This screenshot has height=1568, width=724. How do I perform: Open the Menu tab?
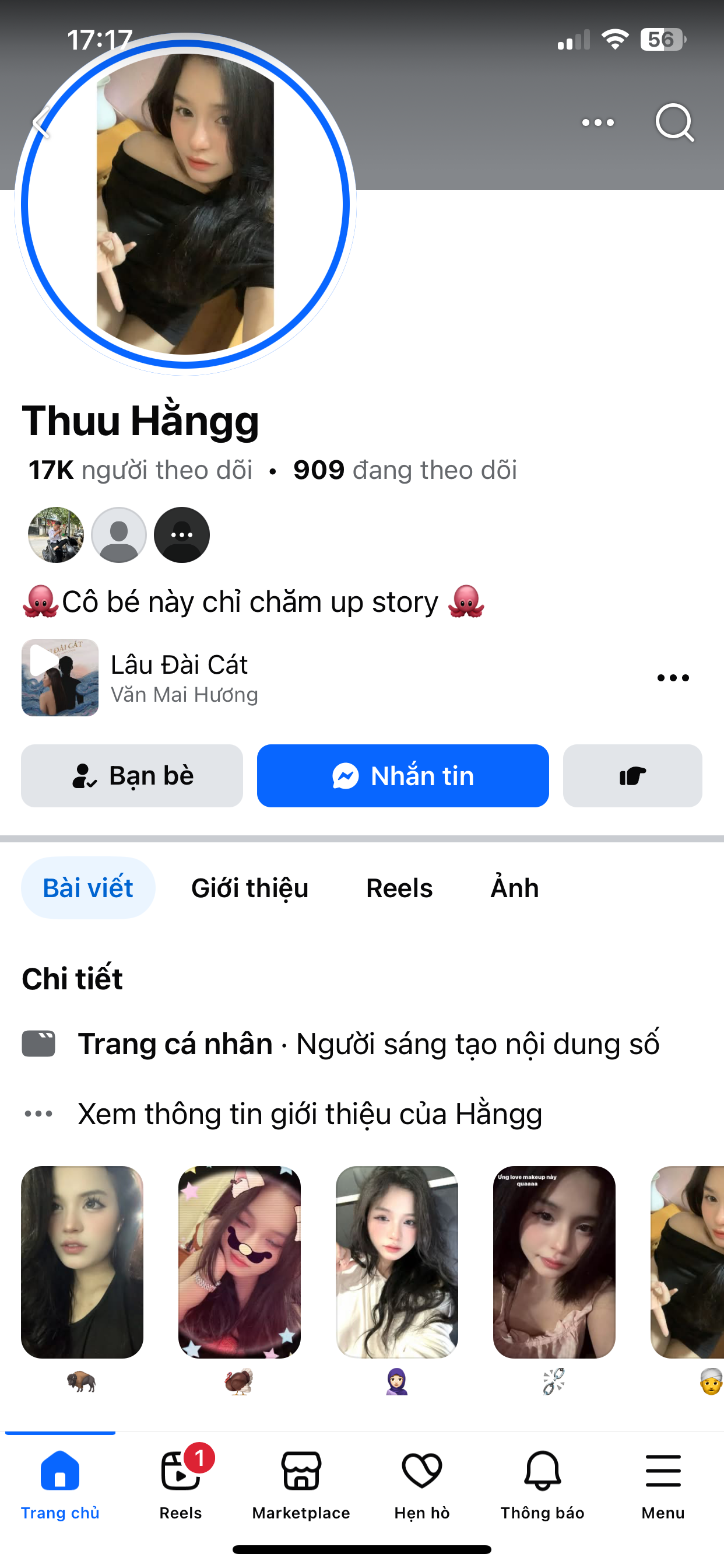(x=663, y=1483)
